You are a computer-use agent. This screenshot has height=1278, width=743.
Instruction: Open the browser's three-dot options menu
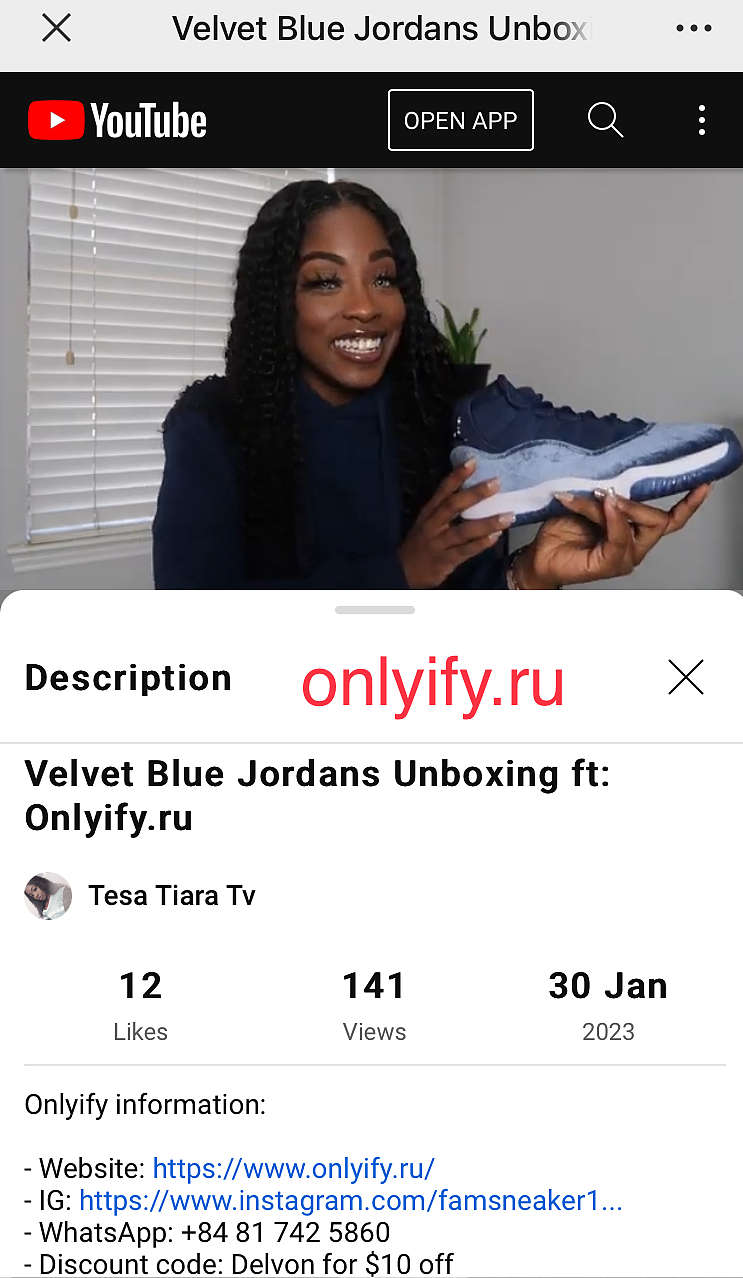click(x=694, y=28)
